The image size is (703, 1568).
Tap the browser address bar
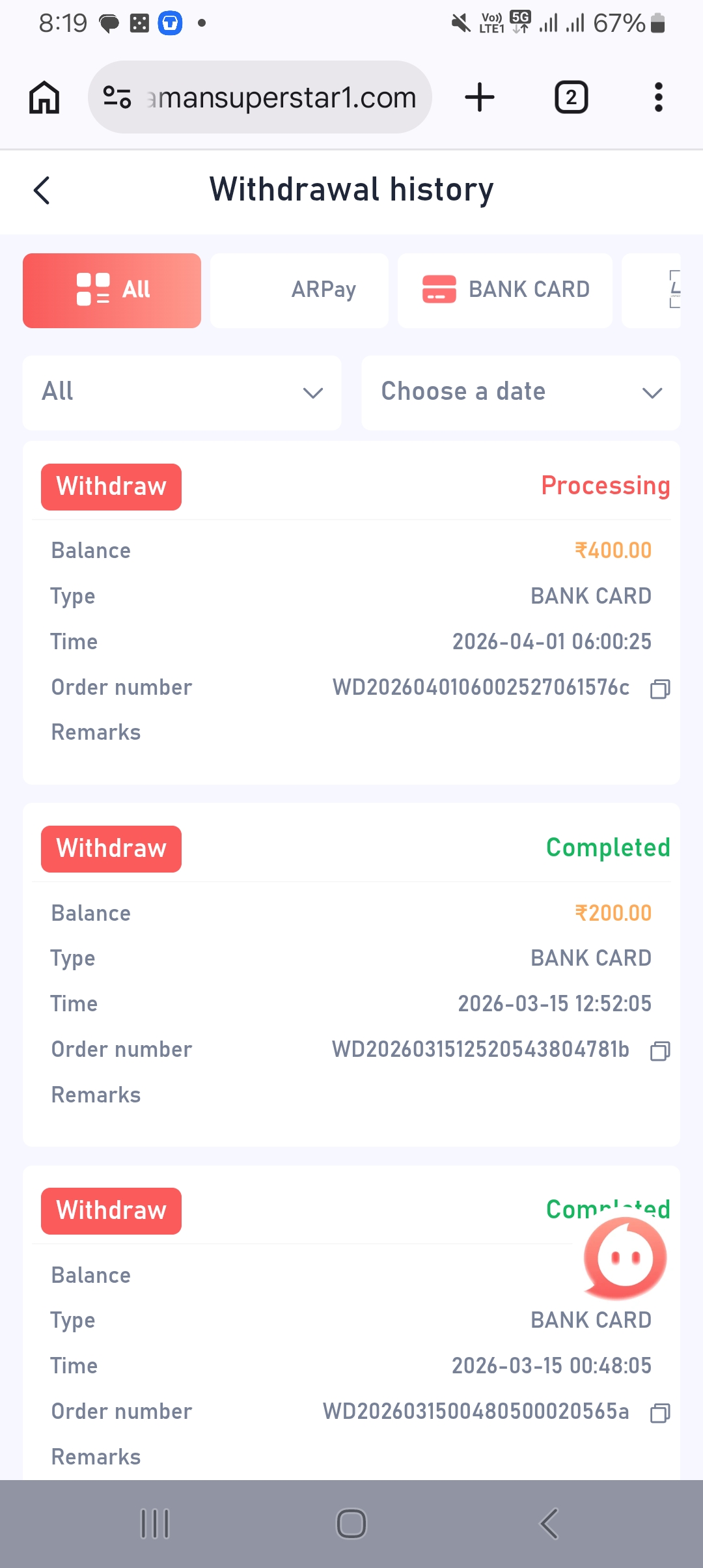point(260,97)
